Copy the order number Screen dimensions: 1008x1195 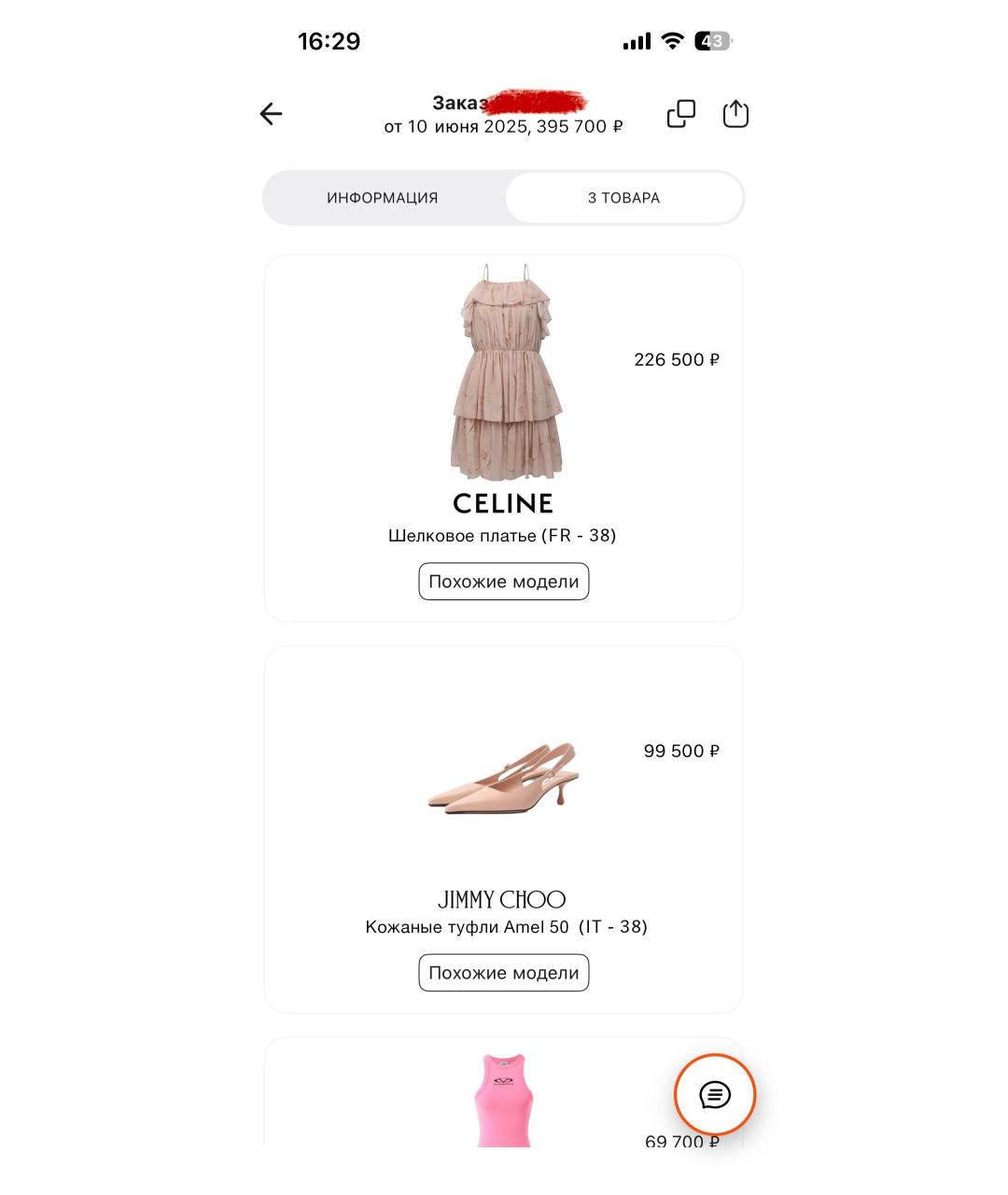click(681, 114)
